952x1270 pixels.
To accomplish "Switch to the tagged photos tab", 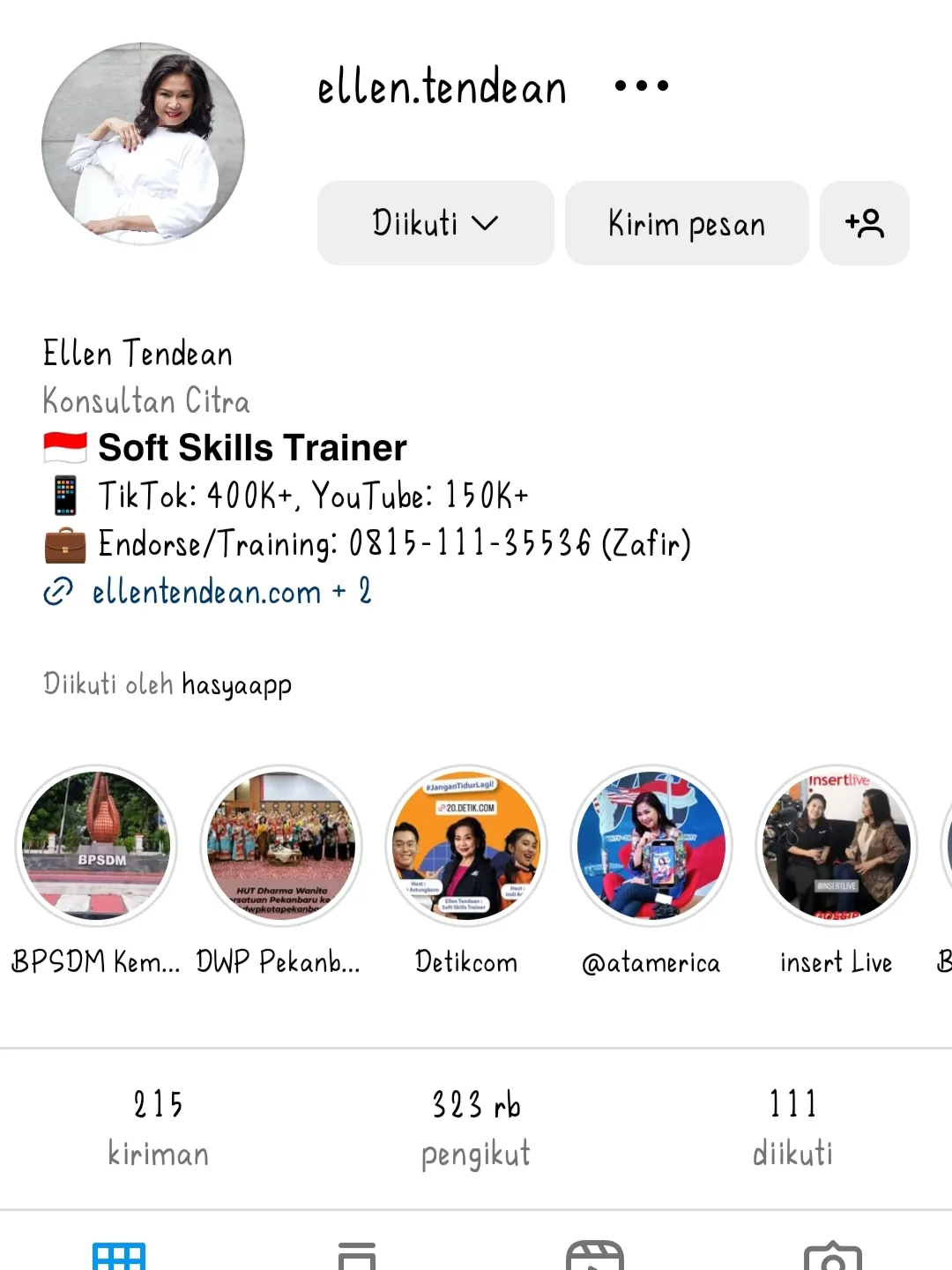I will pos(832,1254).
